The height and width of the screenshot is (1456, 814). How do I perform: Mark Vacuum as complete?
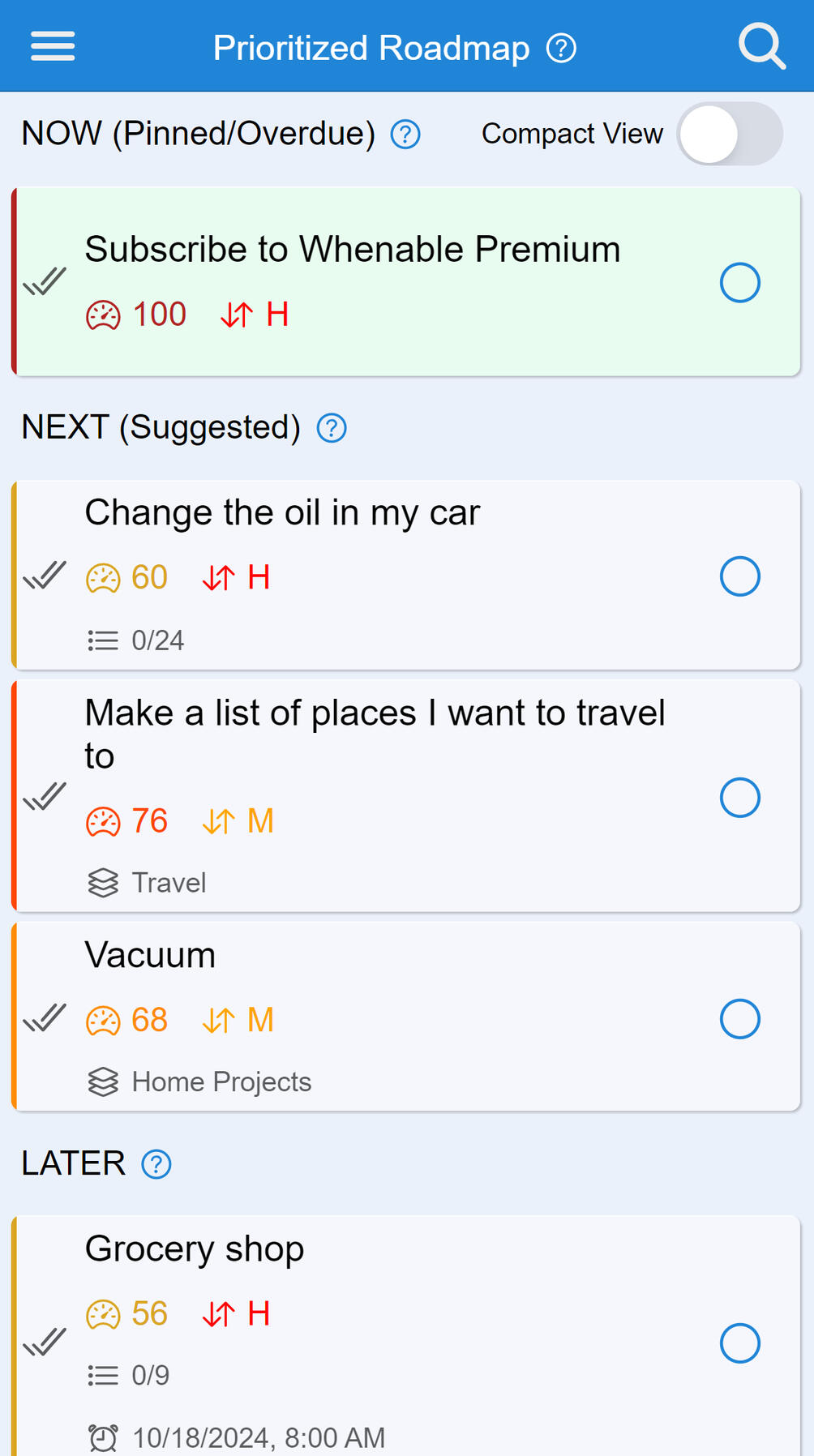739,1019
